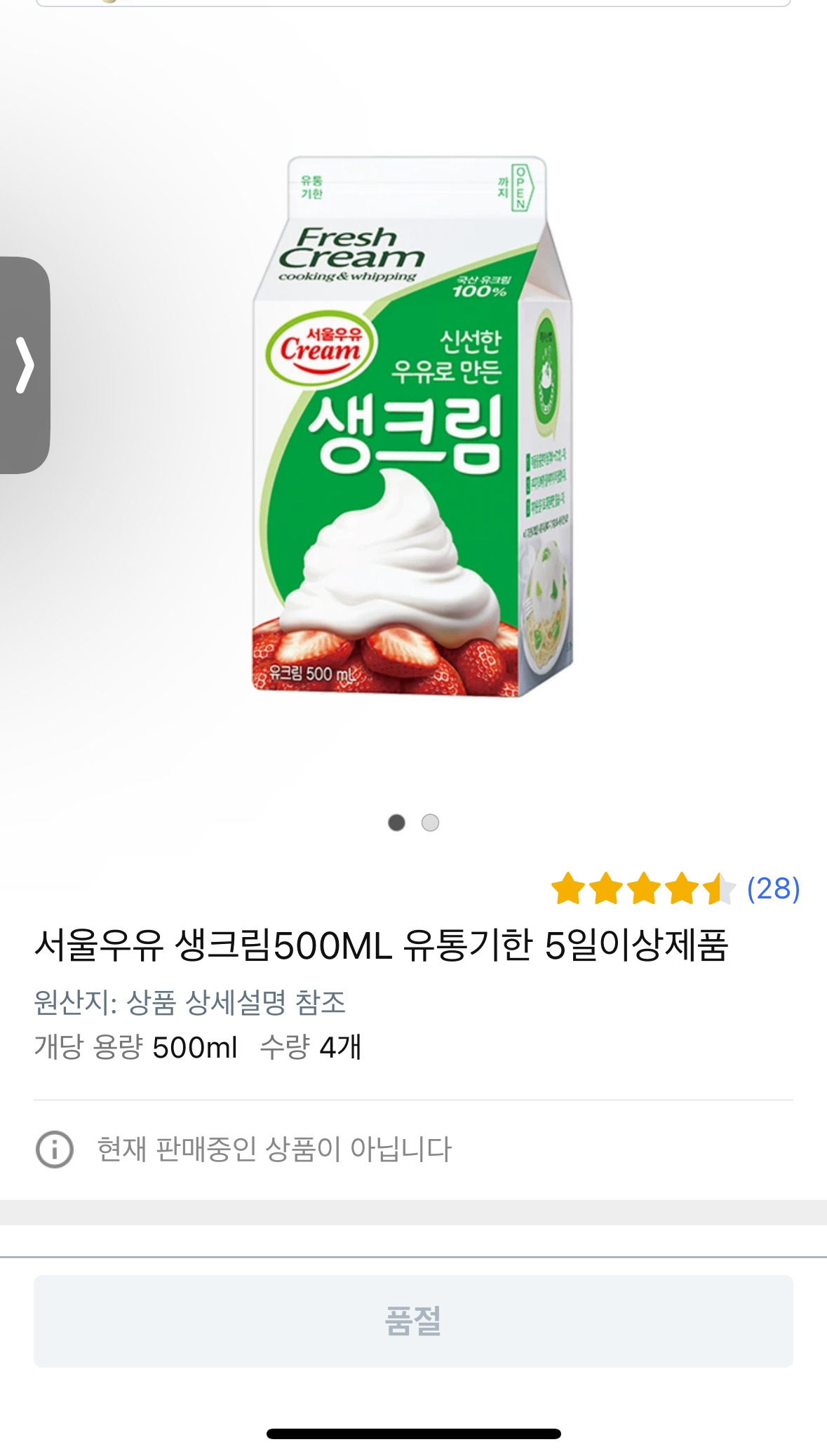
Task: View the second product image dot
Action: point(430,823)
